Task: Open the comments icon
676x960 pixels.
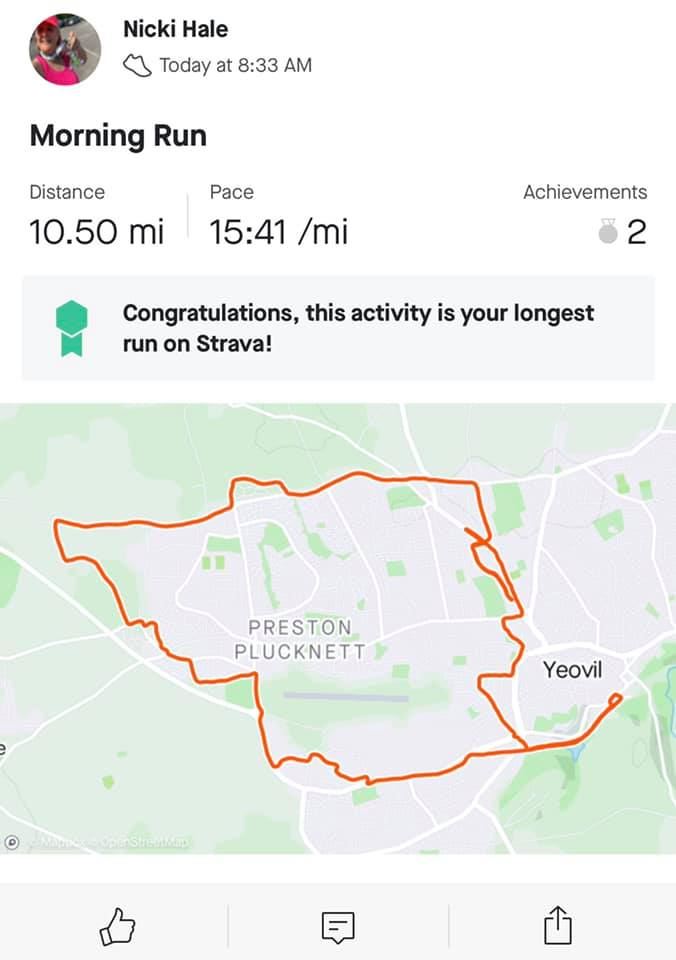Action: coord(338,926)
